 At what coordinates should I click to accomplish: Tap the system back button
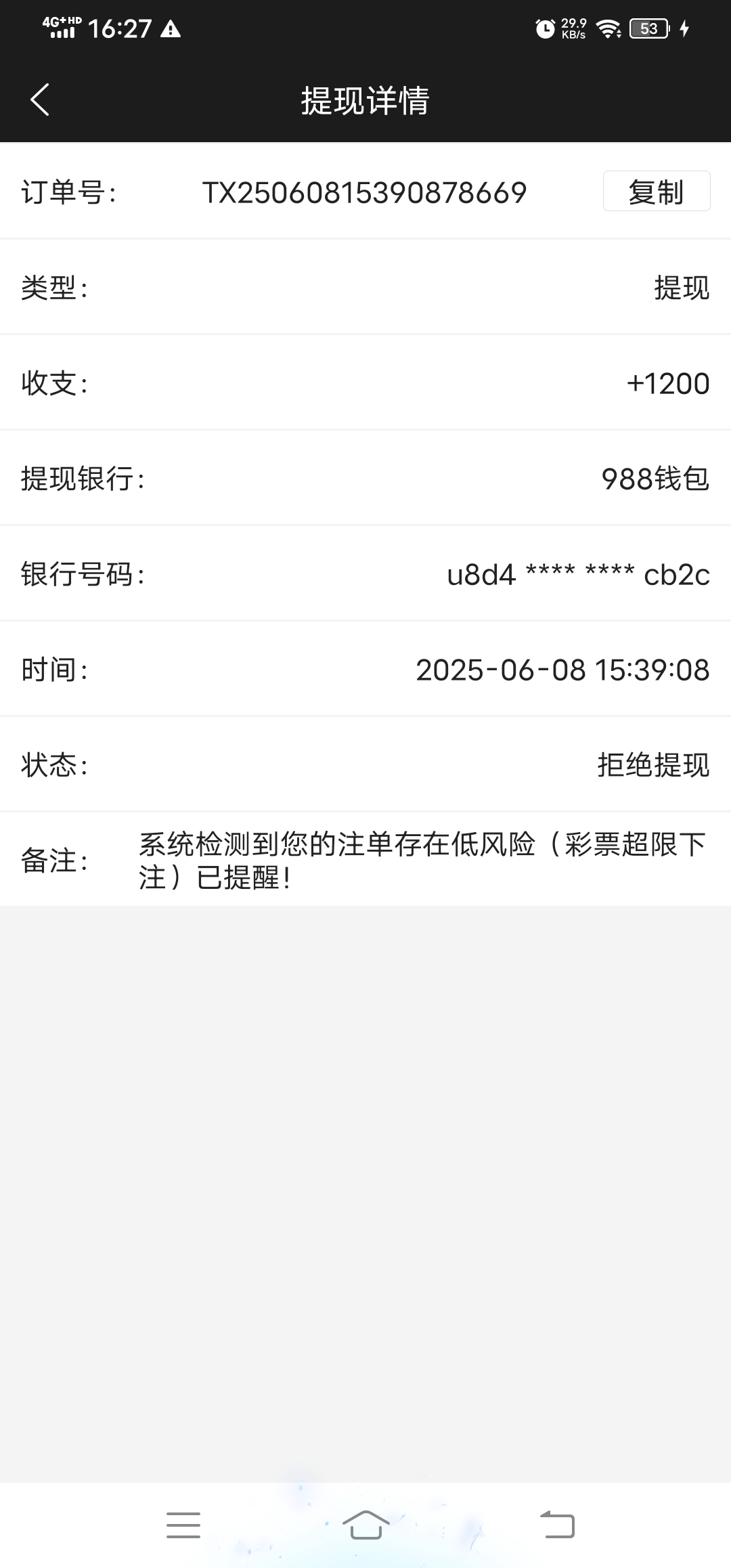pos(557,1525)
